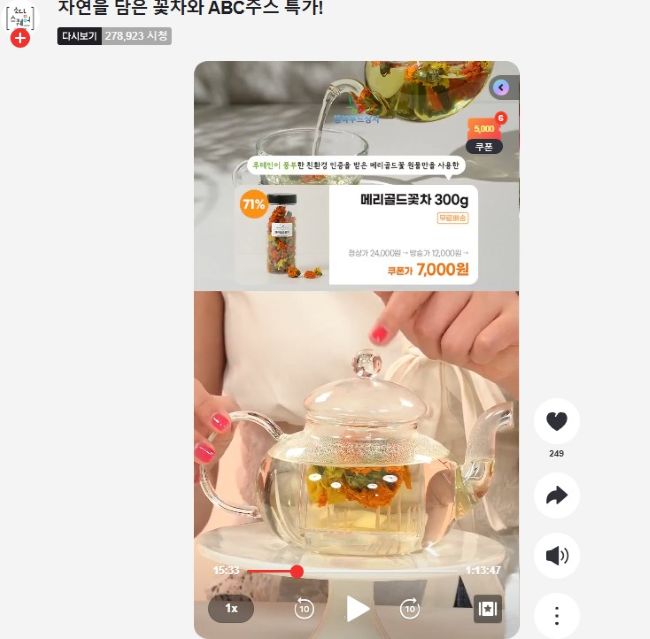Change the 1x playback speed

pos(231,608)
